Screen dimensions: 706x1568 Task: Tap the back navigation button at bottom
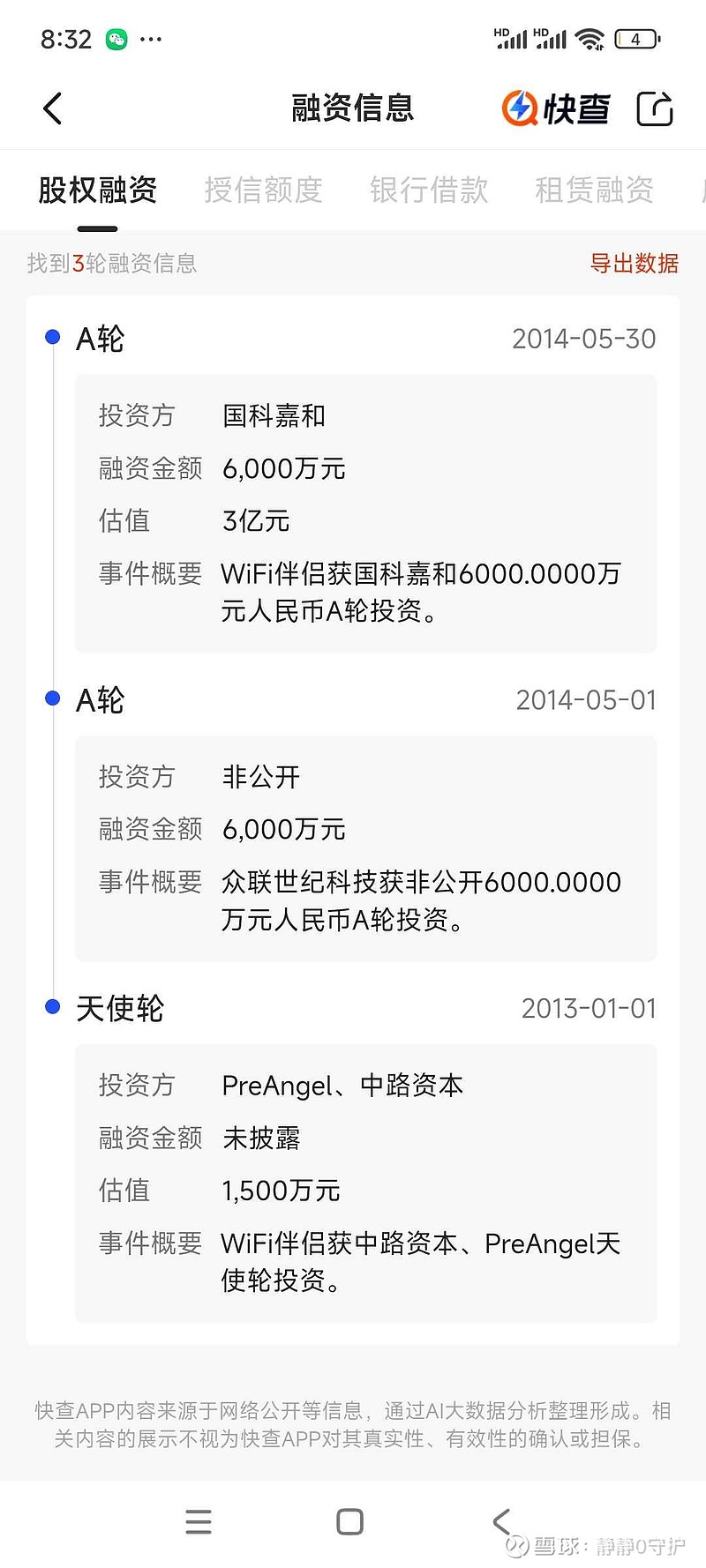(501, 1521)
